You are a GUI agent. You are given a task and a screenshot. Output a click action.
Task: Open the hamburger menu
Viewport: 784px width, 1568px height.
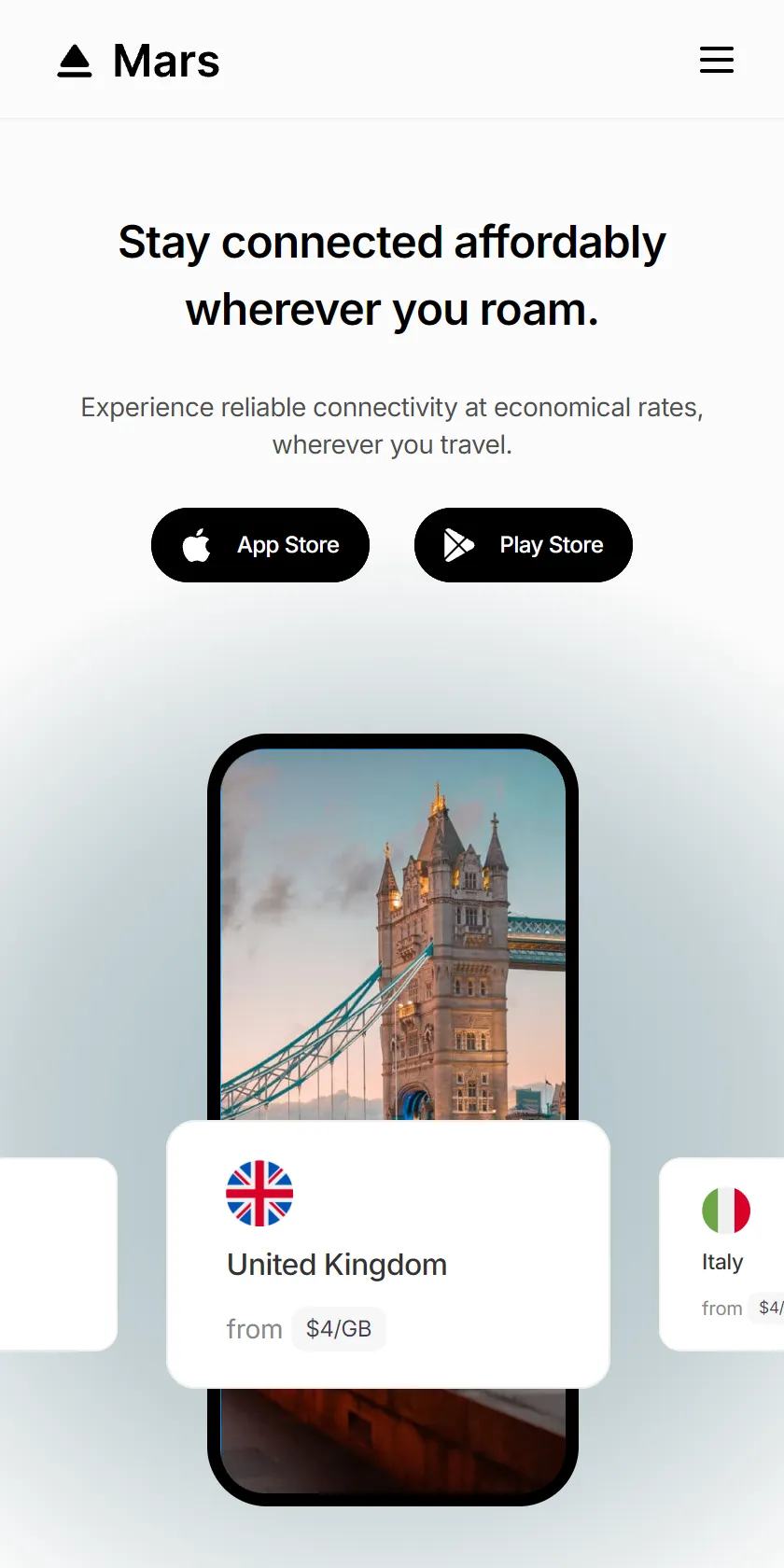pos(717,60)
